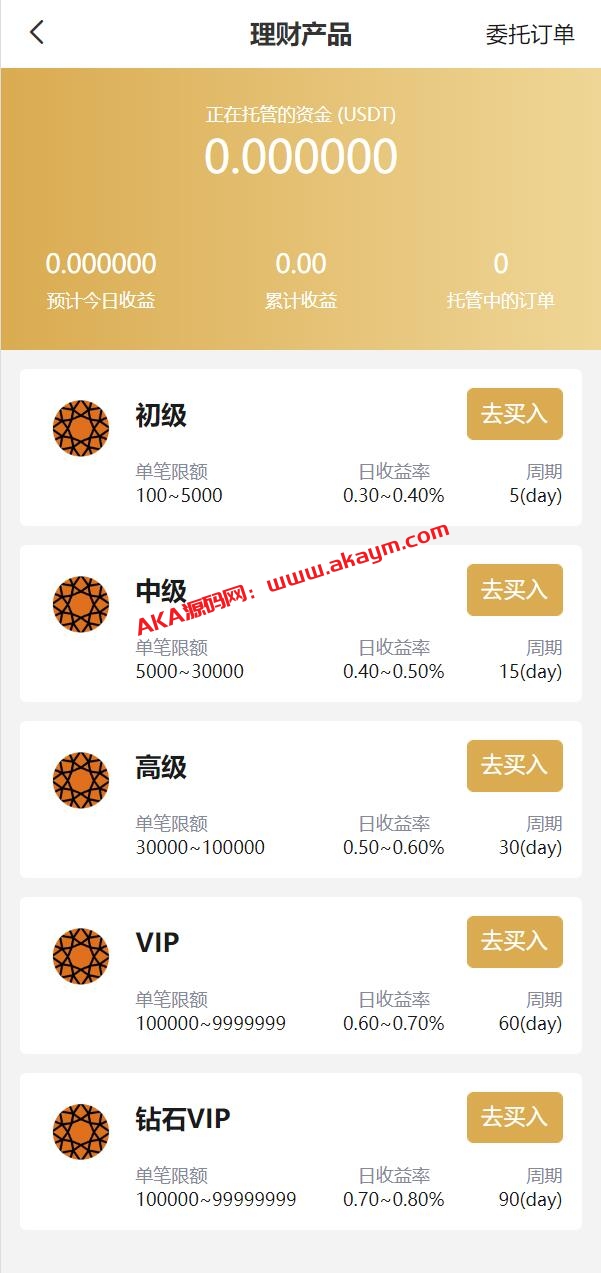Open 委托订单 orders page
601x1273 pixels.
coord(530,34)
